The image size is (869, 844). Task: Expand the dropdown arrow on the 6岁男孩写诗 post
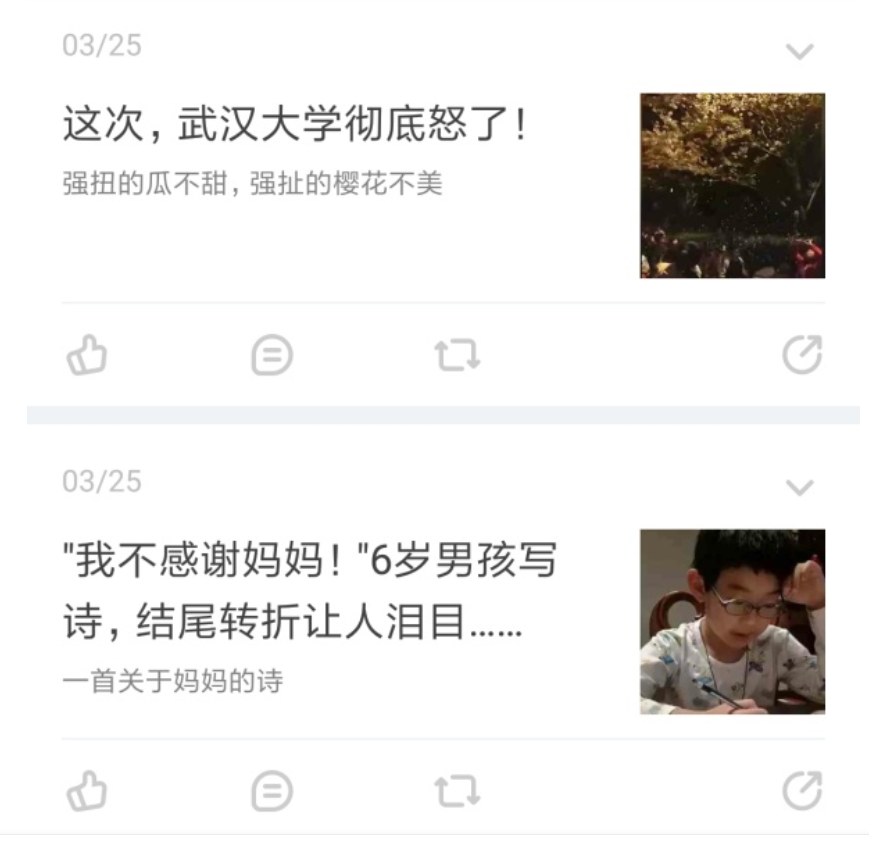[799, 488]
